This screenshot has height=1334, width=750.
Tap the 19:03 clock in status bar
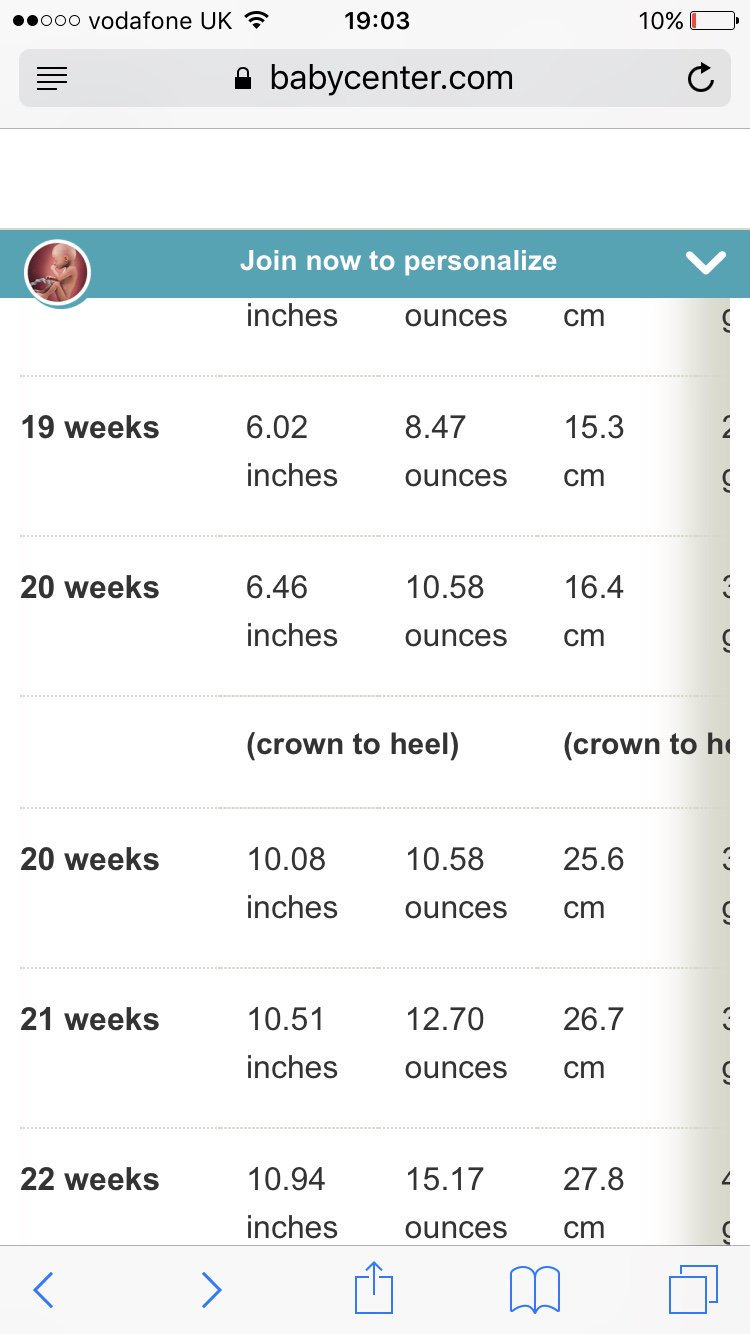pyautogui.click(x=376, y=19)
